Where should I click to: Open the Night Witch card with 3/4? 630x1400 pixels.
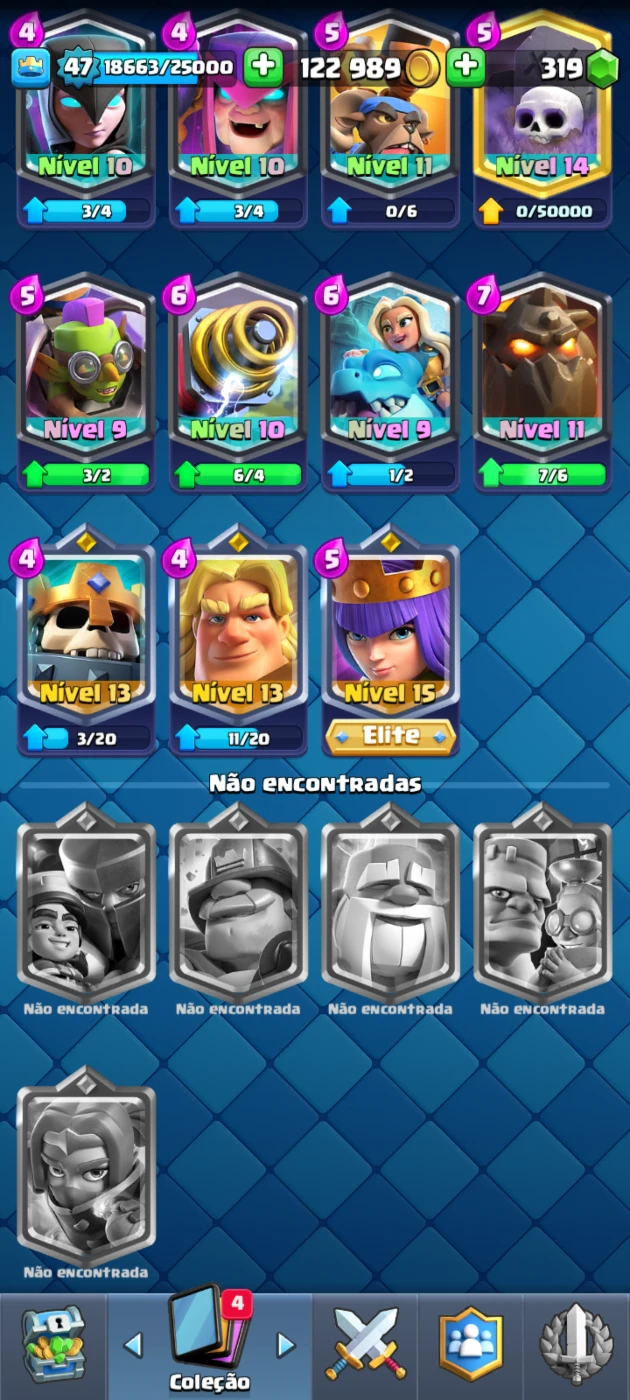(86, 120)
